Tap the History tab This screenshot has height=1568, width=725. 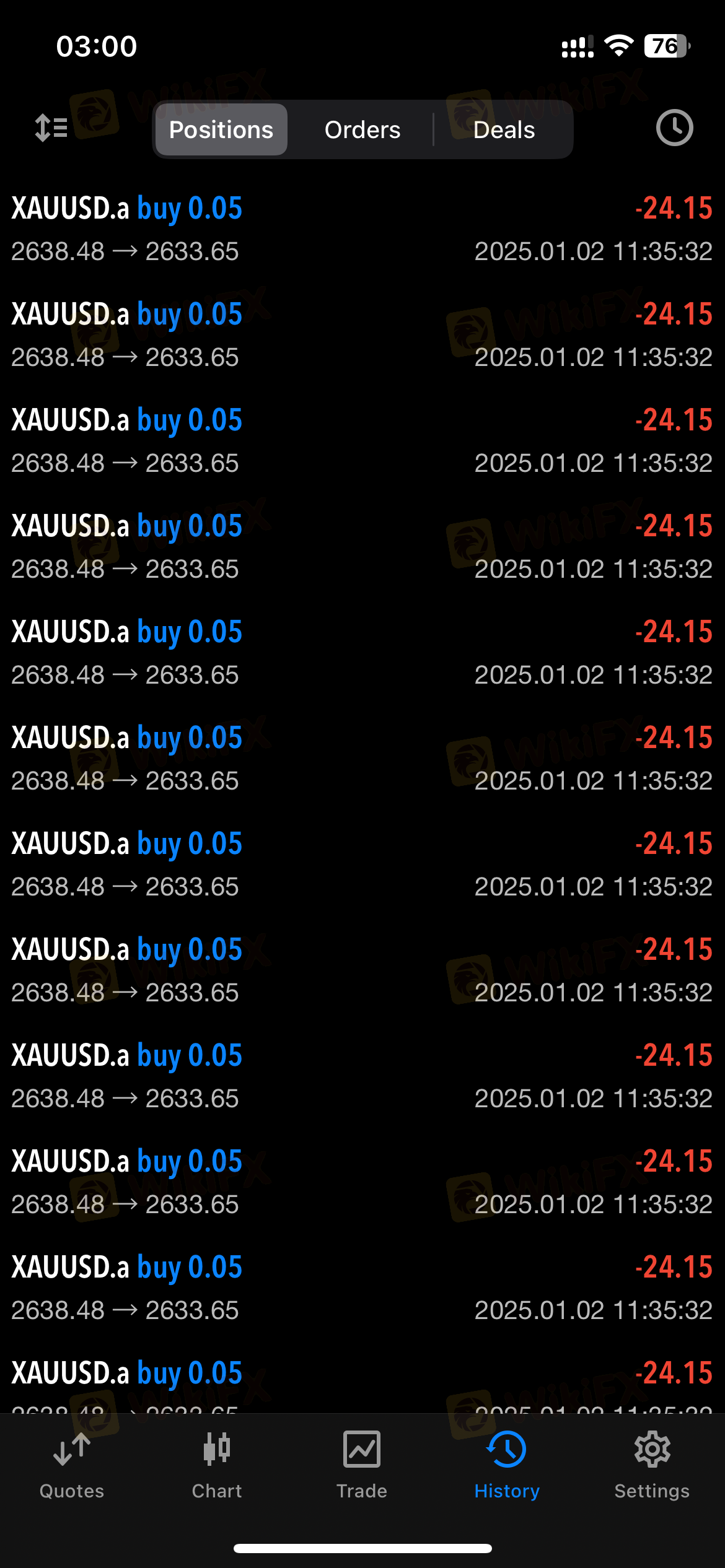[507, 1465]
